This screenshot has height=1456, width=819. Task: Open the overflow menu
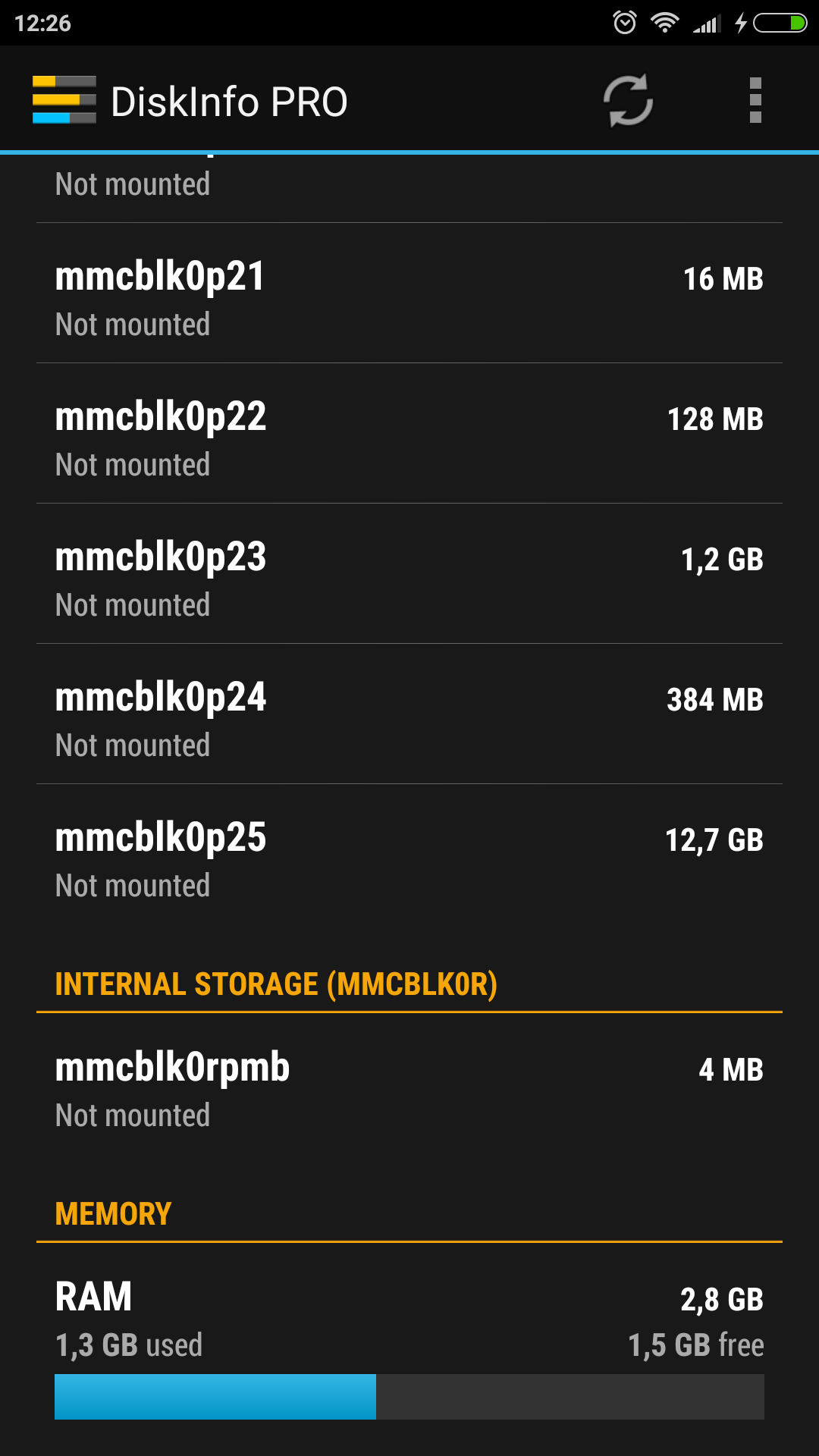point(755,100)
